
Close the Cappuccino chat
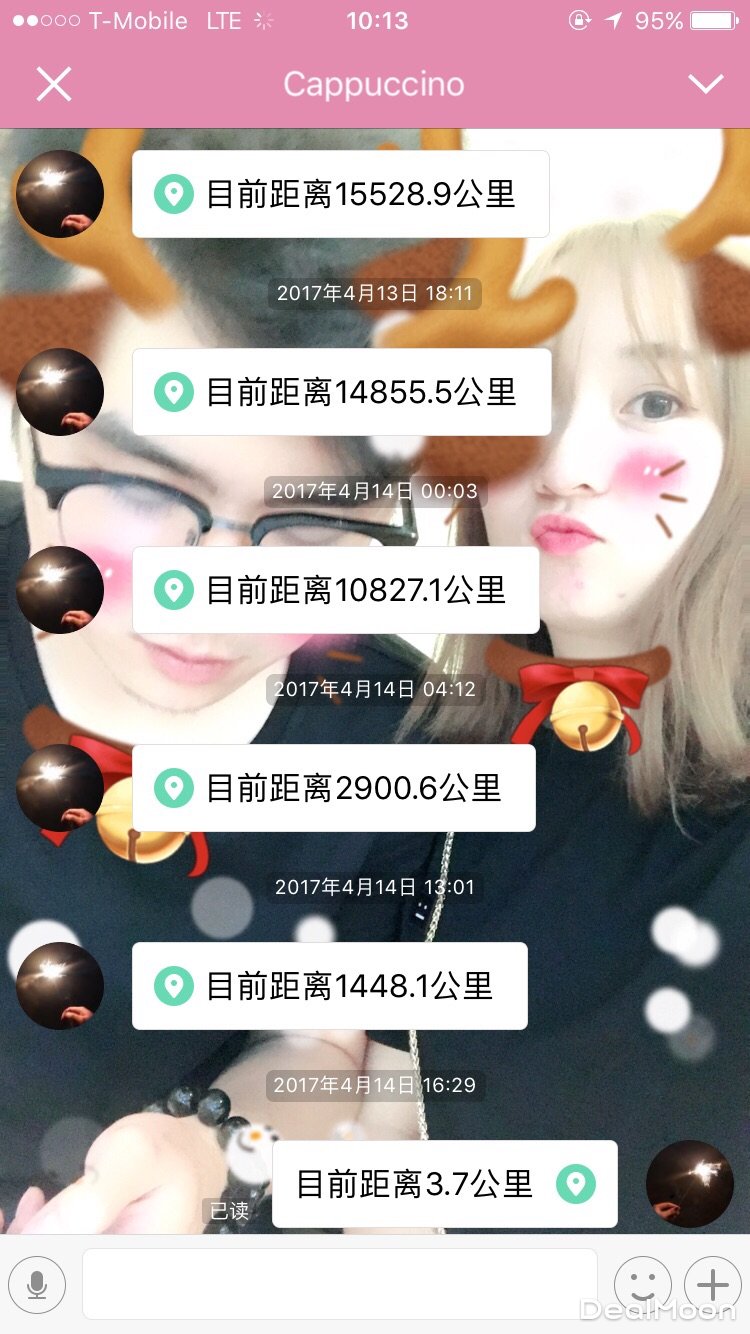[54, 84]
